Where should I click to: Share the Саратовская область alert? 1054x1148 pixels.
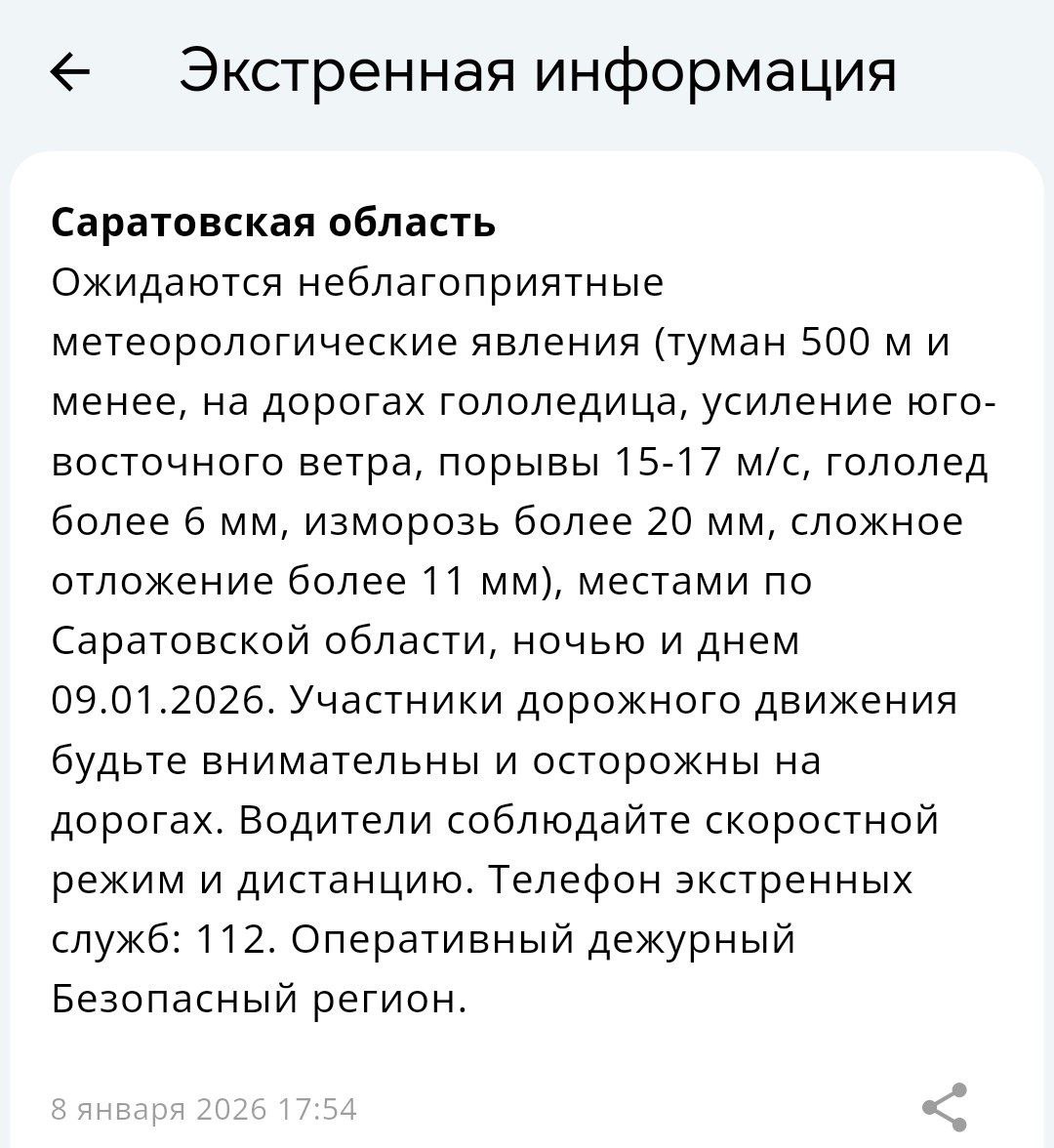[944, 1107]
